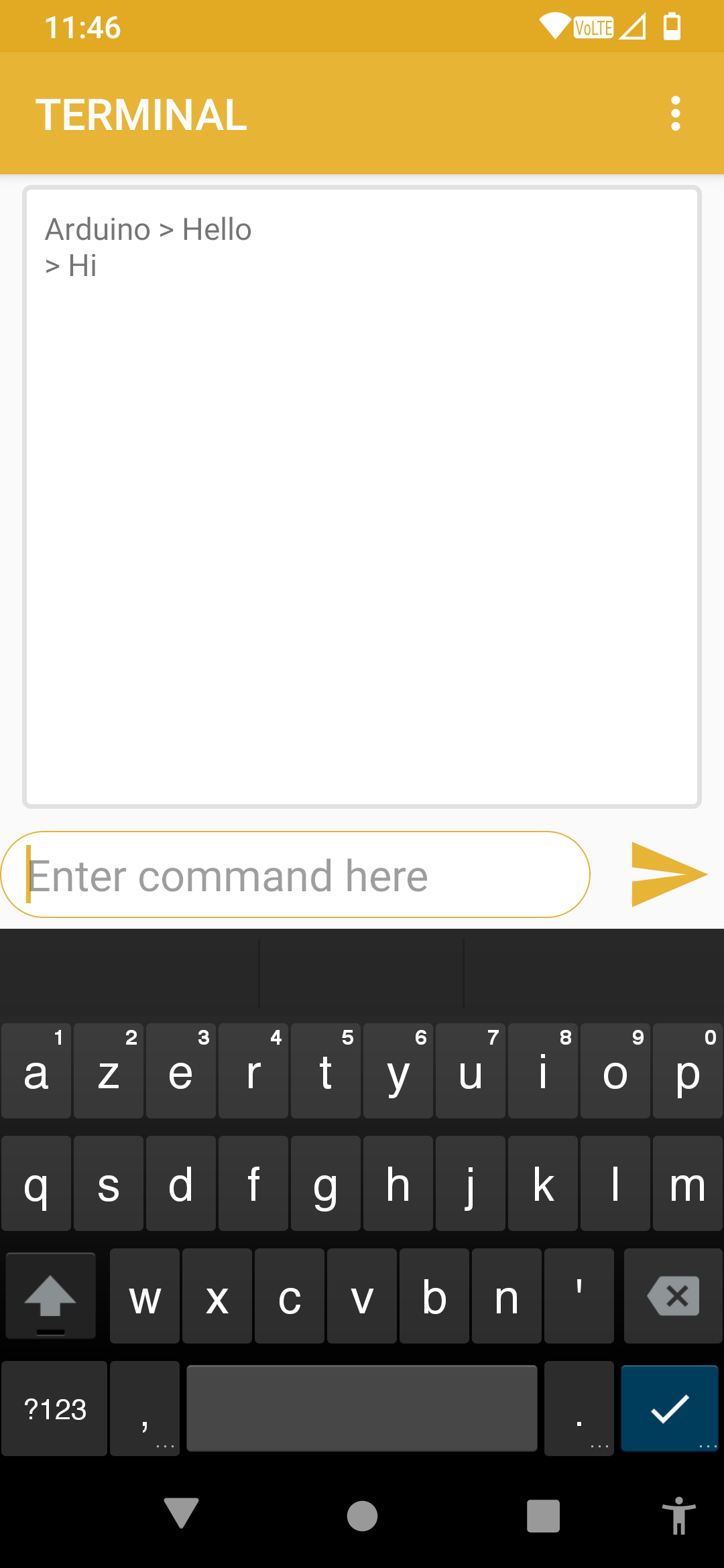
Task: Send the command with the arrow icon
Action: (668, 874)
